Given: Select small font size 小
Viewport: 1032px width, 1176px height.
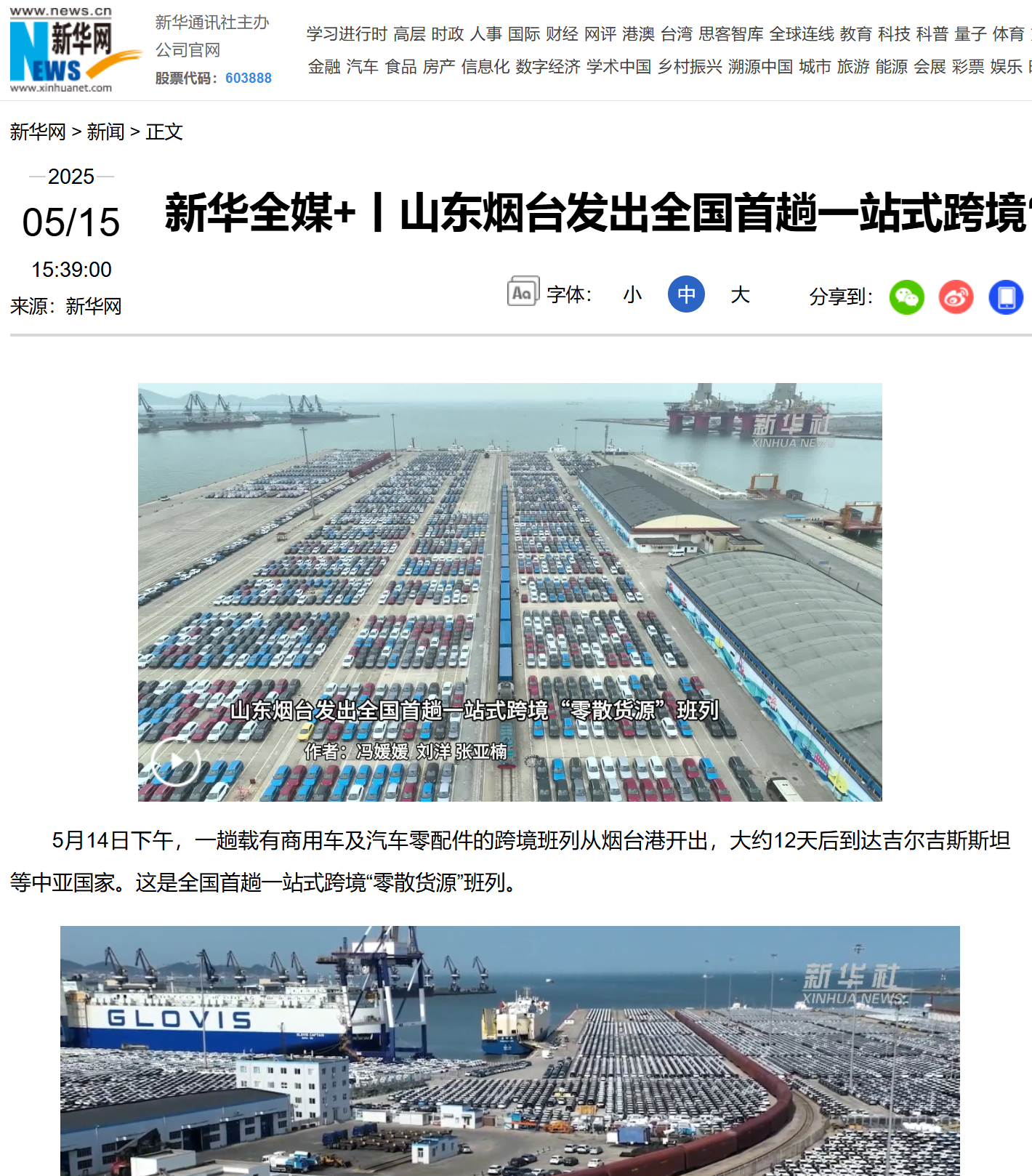Looking at the screenshot, I should pyautogui.click(x=632, y=294).
